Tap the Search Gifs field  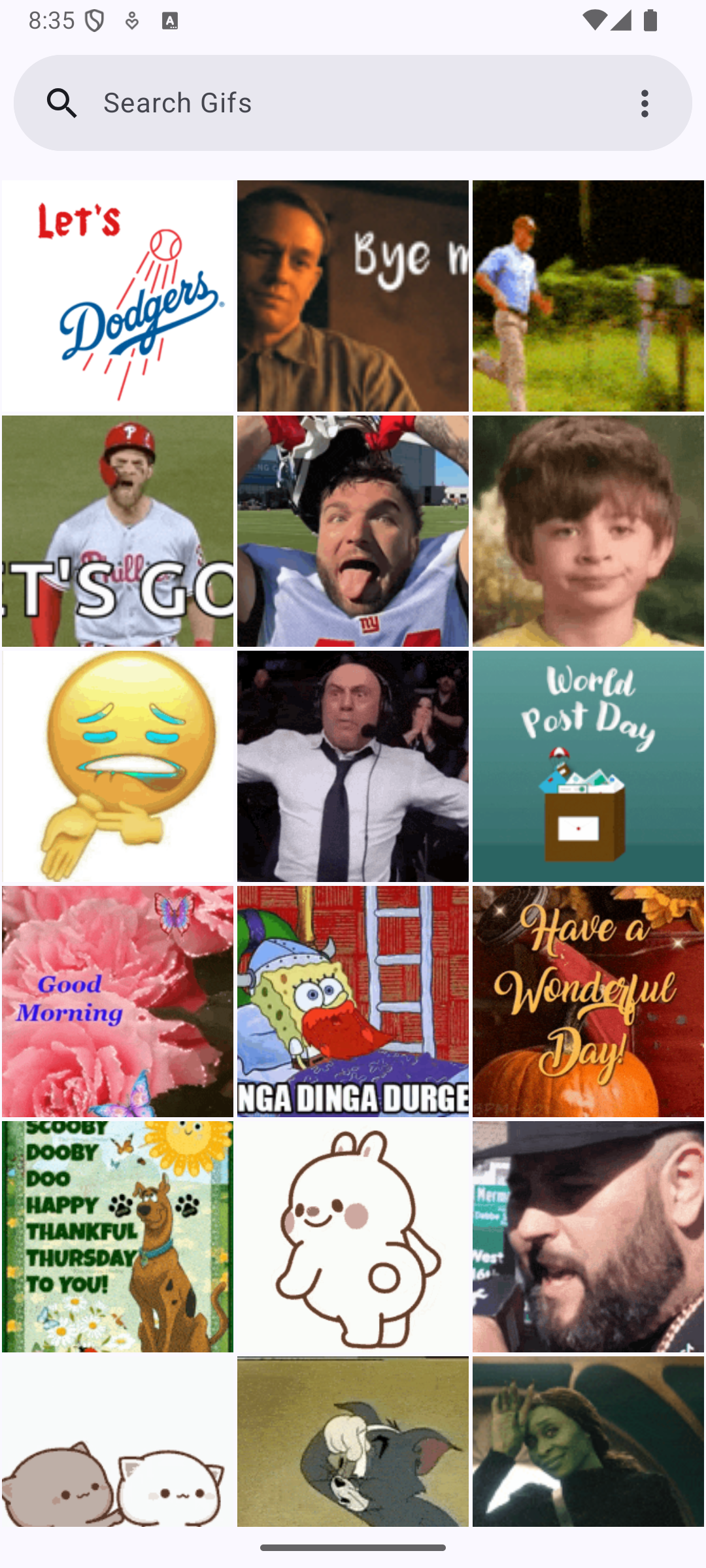(x=353, y=103)
